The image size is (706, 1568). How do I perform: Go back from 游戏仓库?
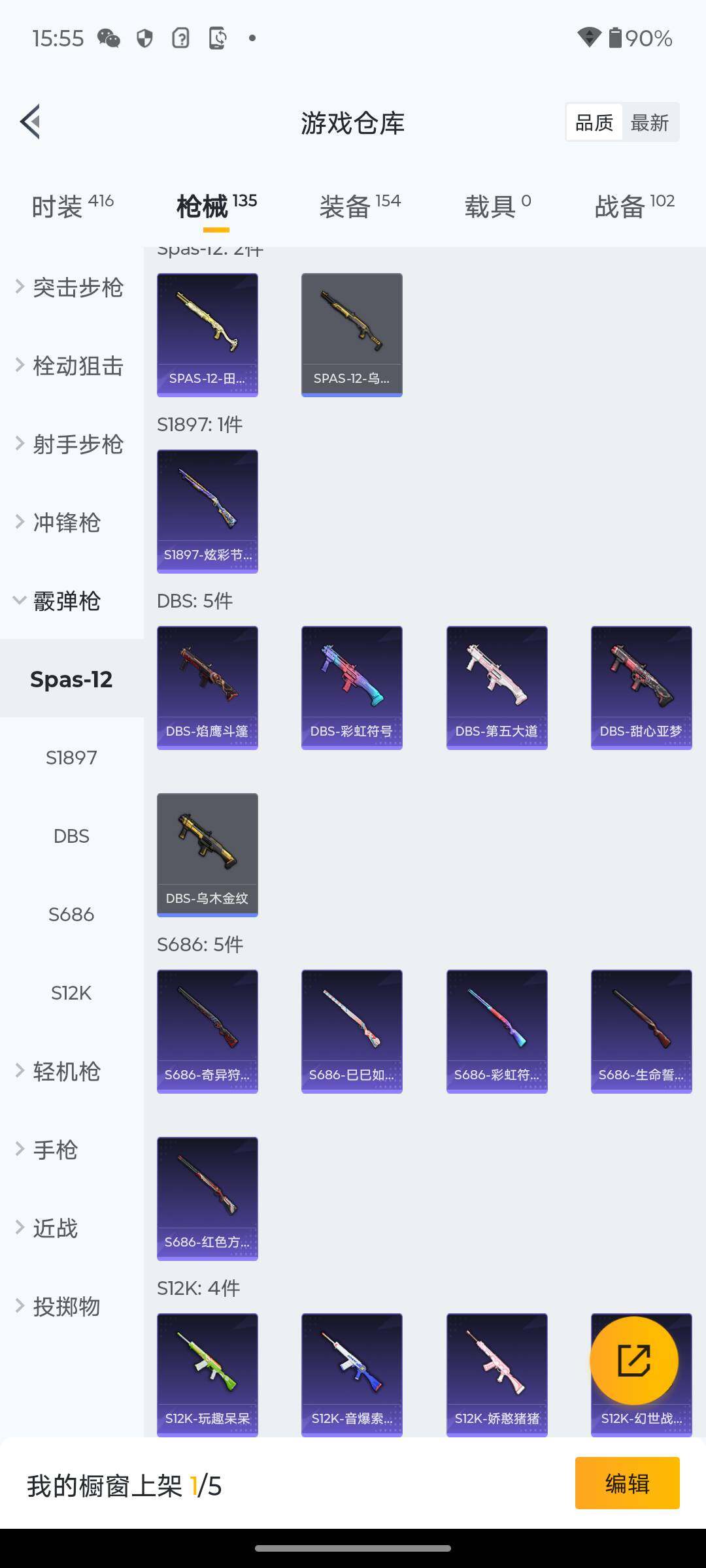31,122
